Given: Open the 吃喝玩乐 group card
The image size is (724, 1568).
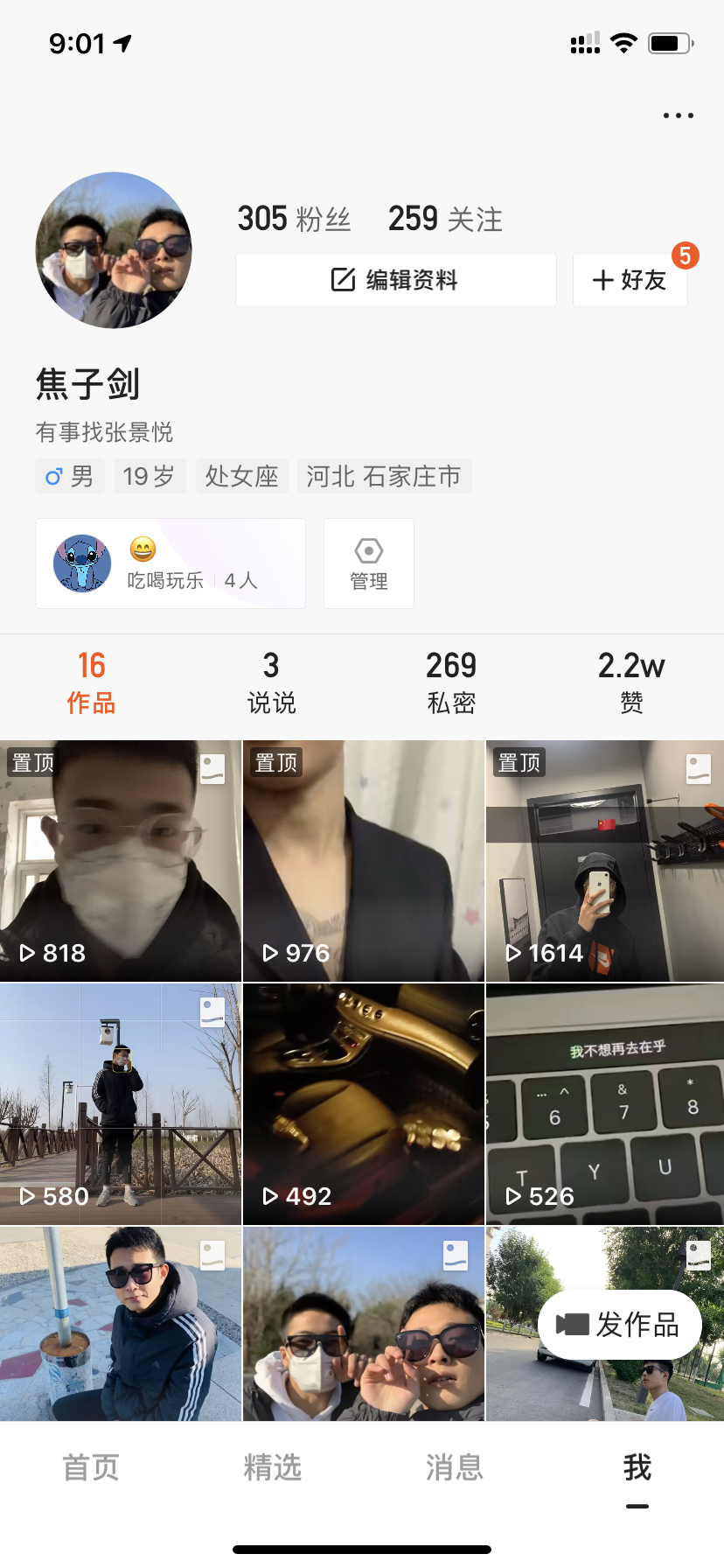Looking at the screenshot, I should tap(171, 563).
